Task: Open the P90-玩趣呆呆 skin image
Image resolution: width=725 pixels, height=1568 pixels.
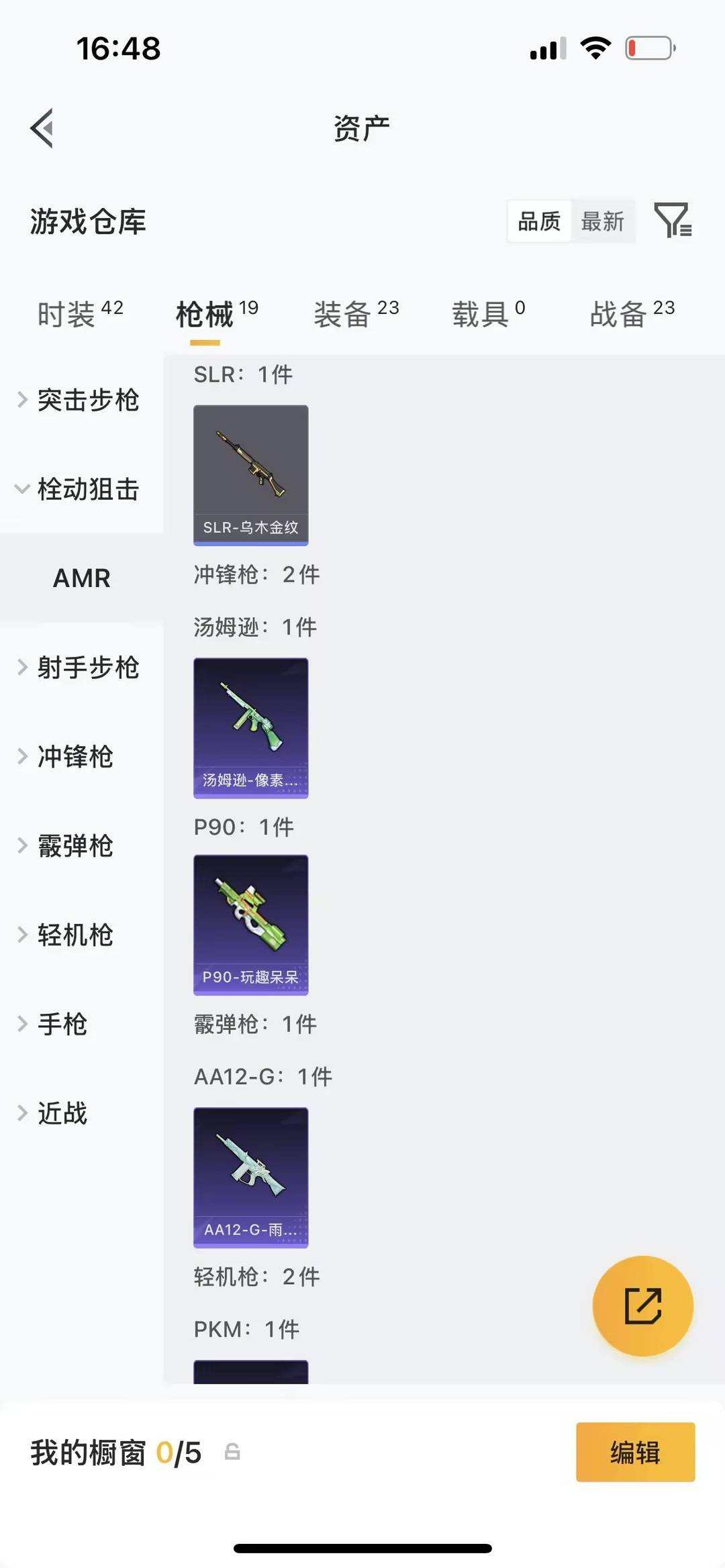Action: click(250, 924)
